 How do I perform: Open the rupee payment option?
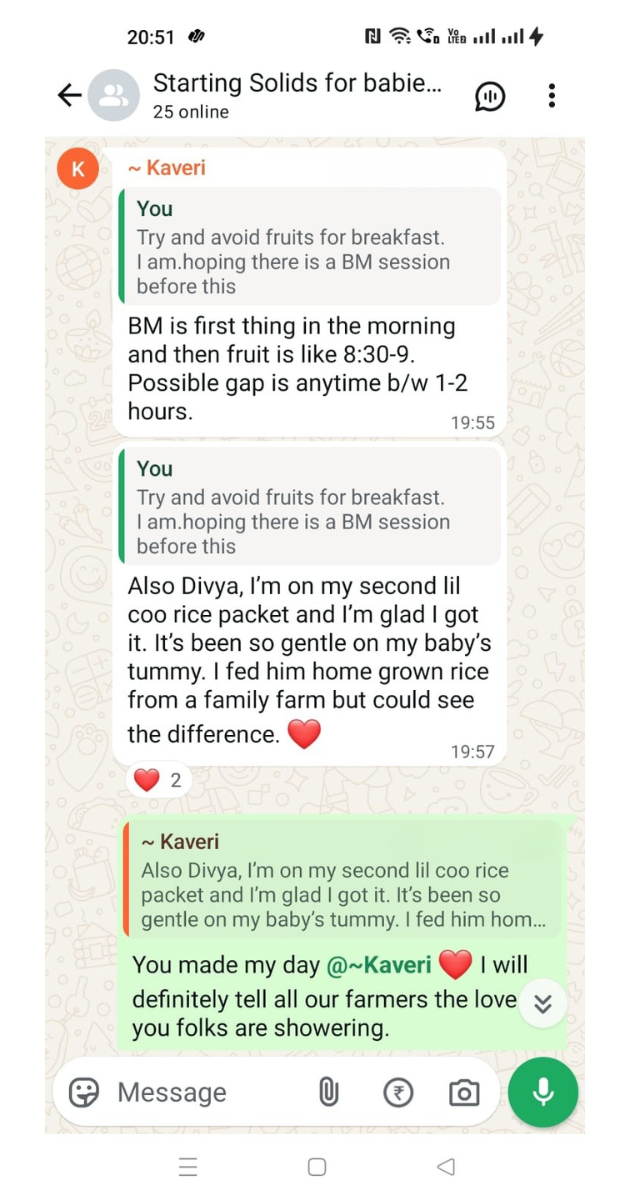(x=398, y=1093)
